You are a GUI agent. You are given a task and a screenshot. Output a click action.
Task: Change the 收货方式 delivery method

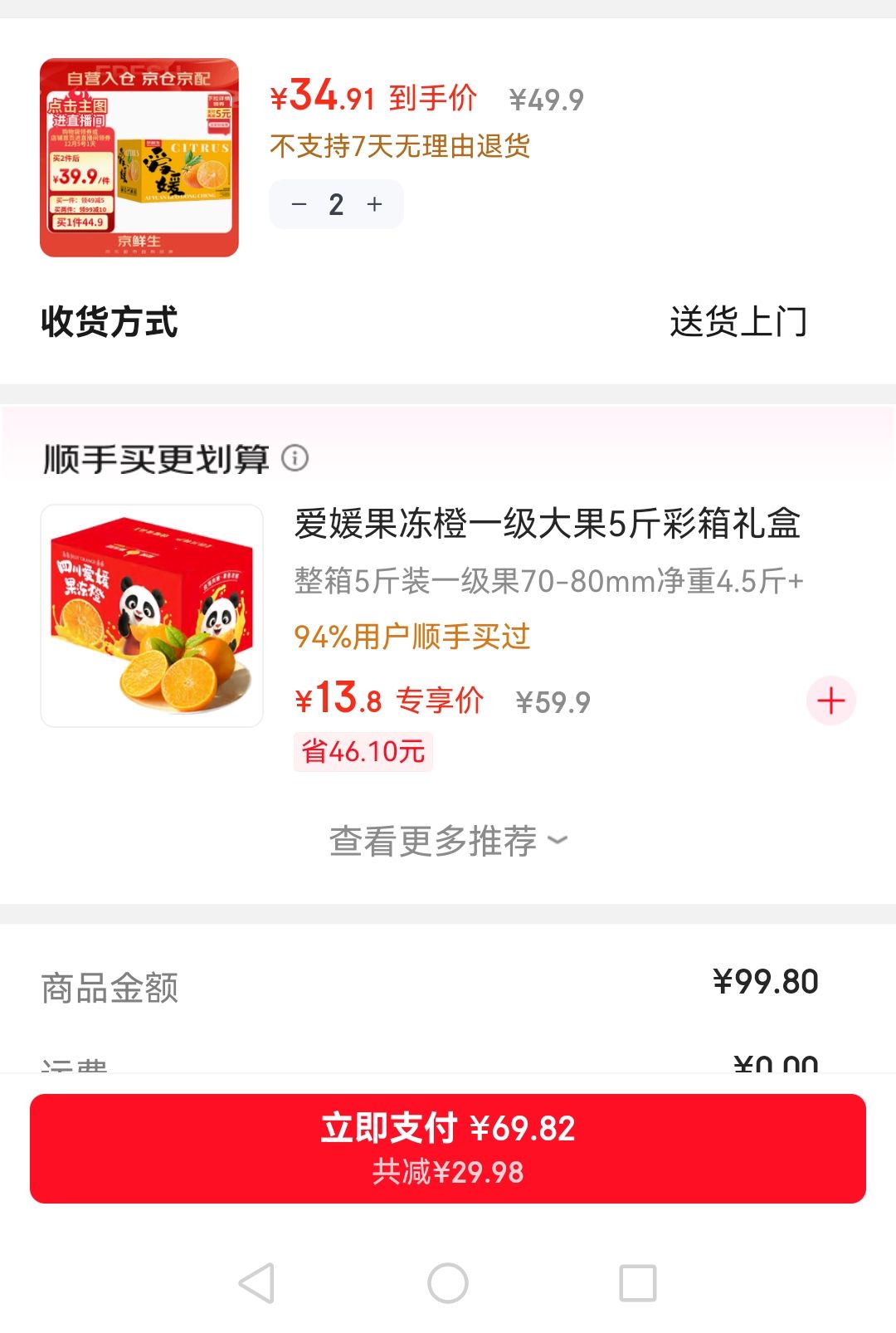[738, 322]
